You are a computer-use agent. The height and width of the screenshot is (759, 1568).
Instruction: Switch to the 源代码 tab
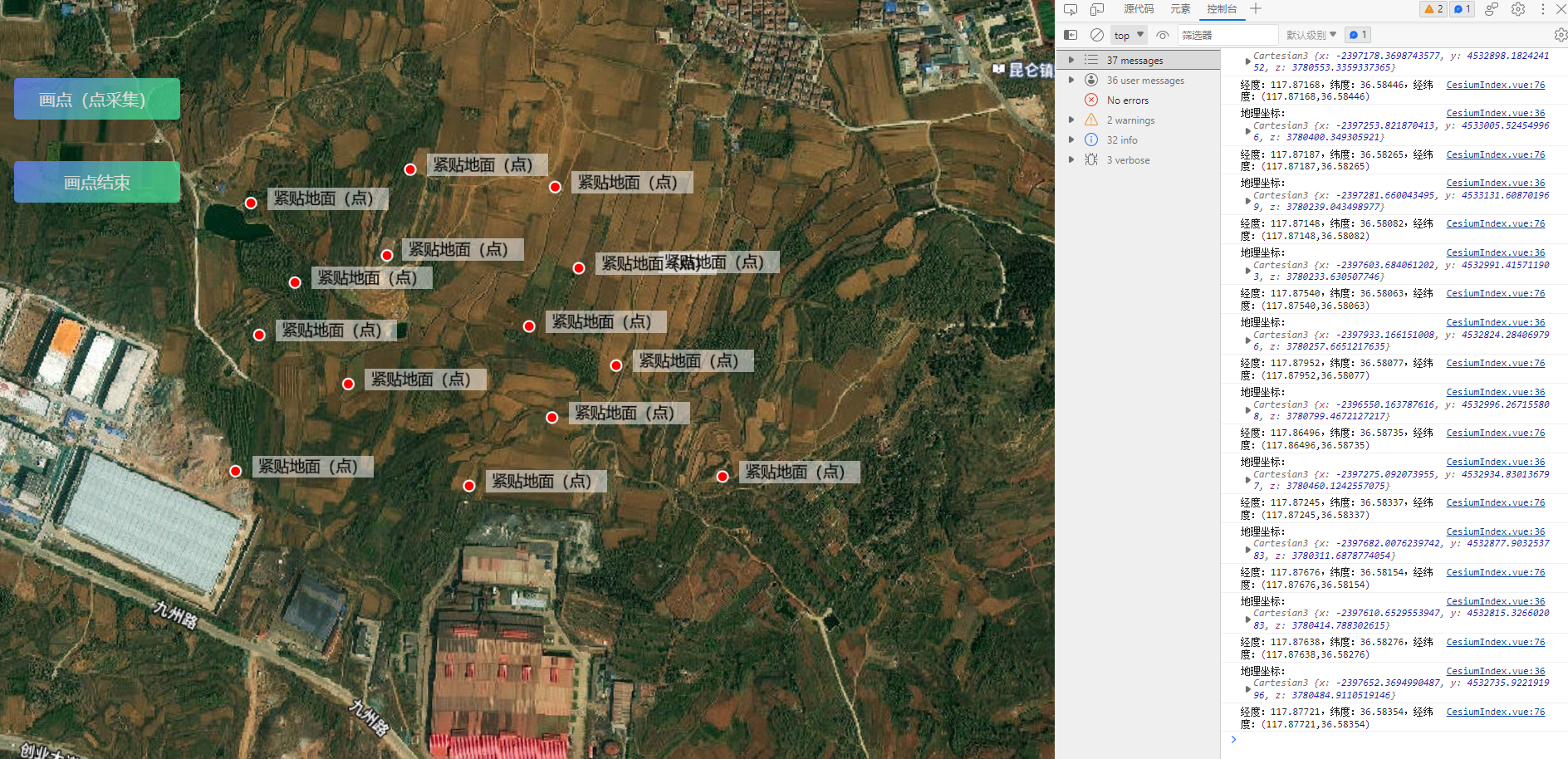[1139, 9]
